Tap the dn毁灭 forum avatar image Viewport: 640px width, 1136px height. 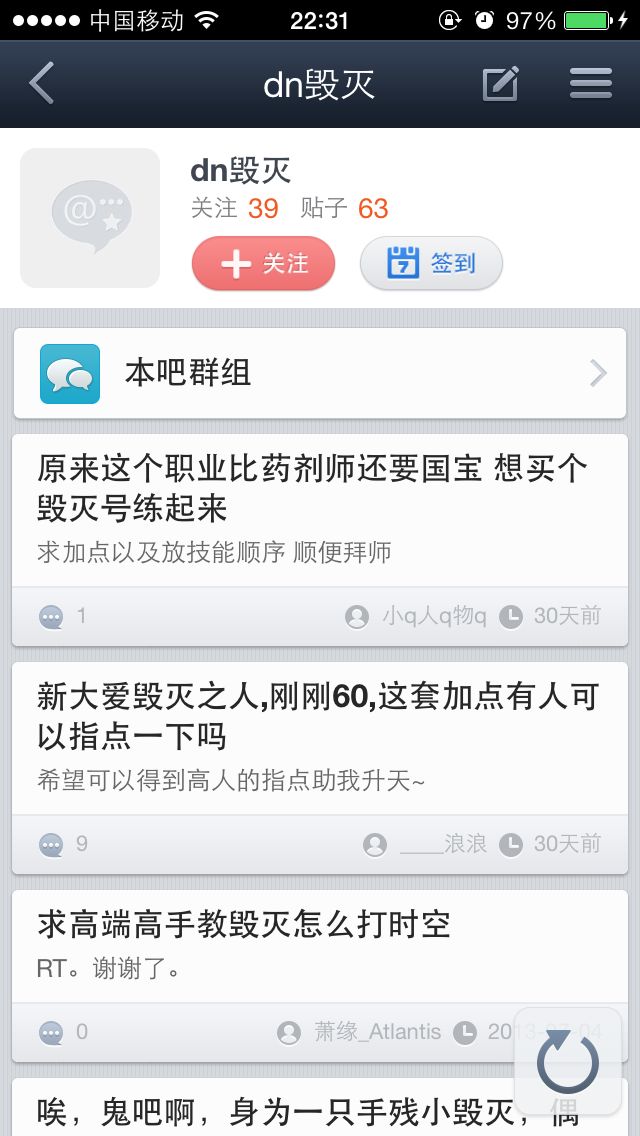pos(90,218)
